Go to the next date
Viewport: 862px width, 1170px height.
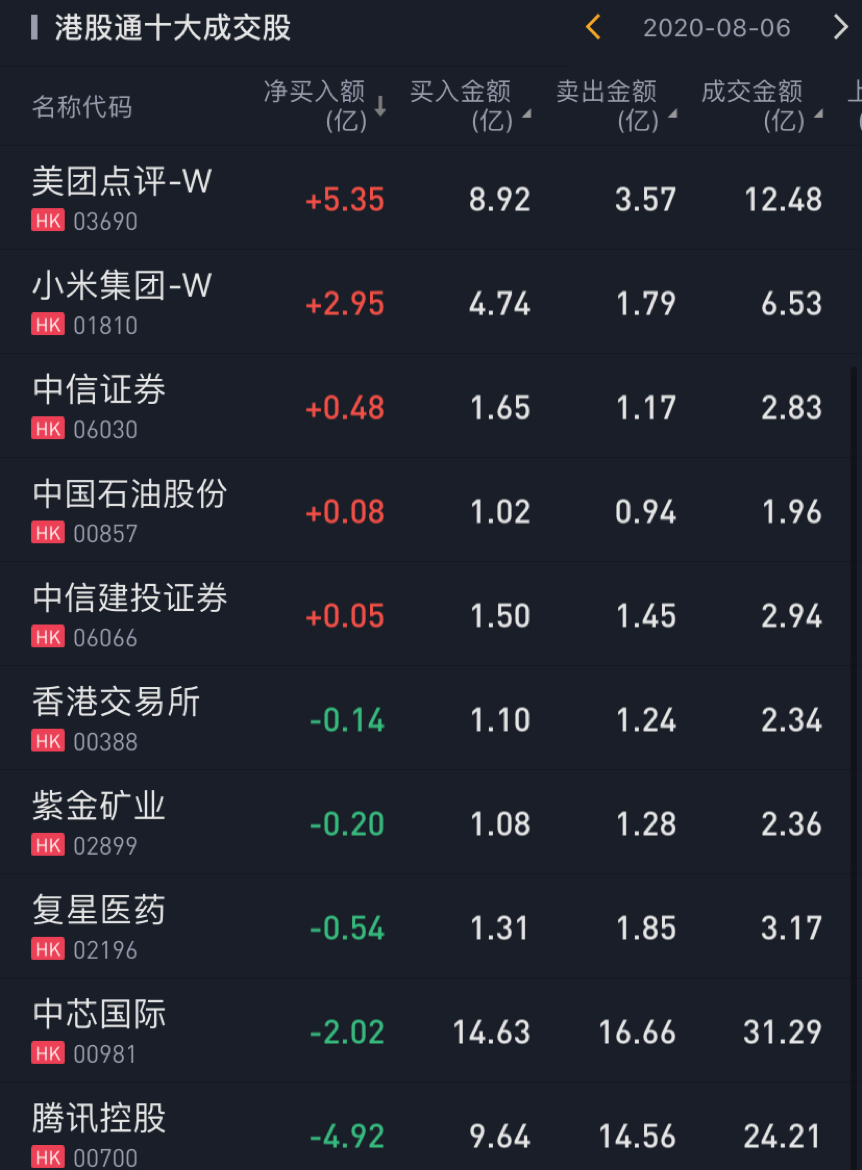[x=840, y=28]
